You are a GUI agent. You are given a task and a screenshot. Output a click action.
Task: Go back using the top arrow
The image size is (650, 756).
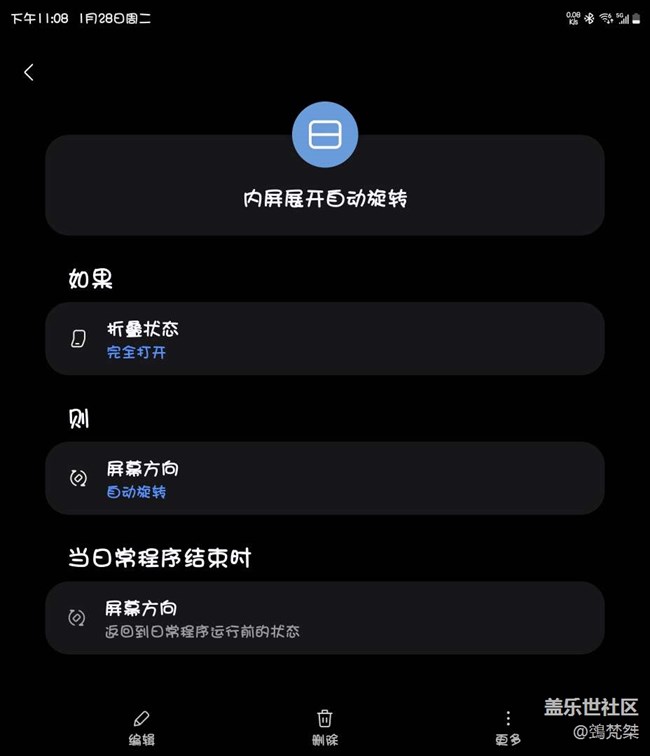click(x=29, y=72)
